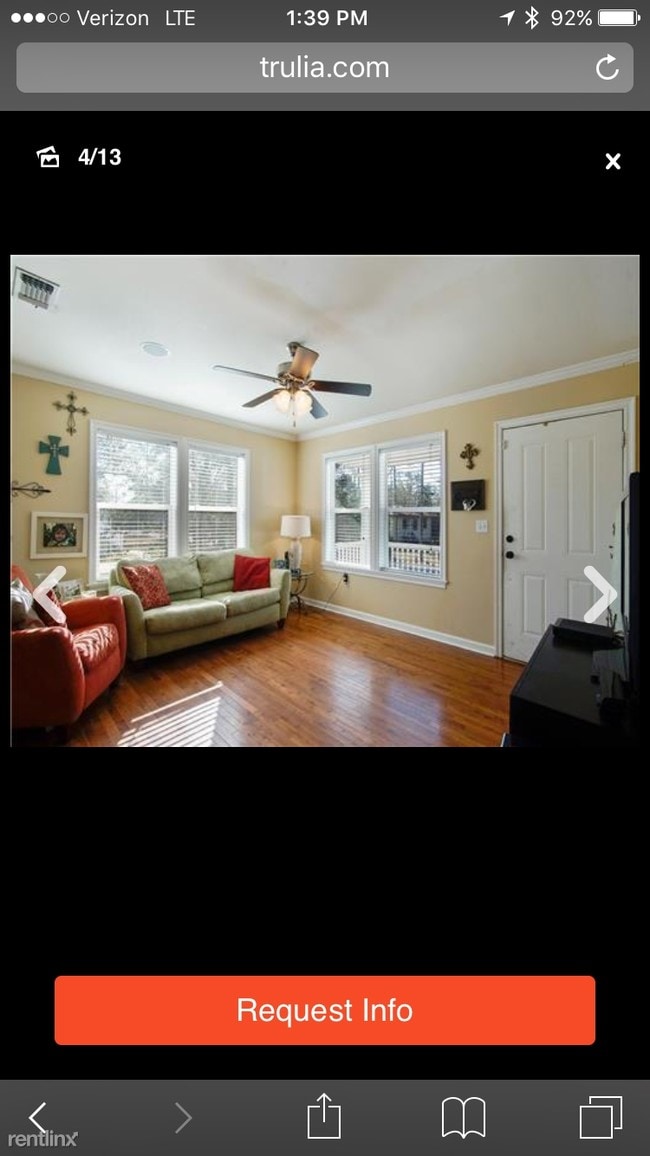Go back to the previous listing photo

click(48, 594)
